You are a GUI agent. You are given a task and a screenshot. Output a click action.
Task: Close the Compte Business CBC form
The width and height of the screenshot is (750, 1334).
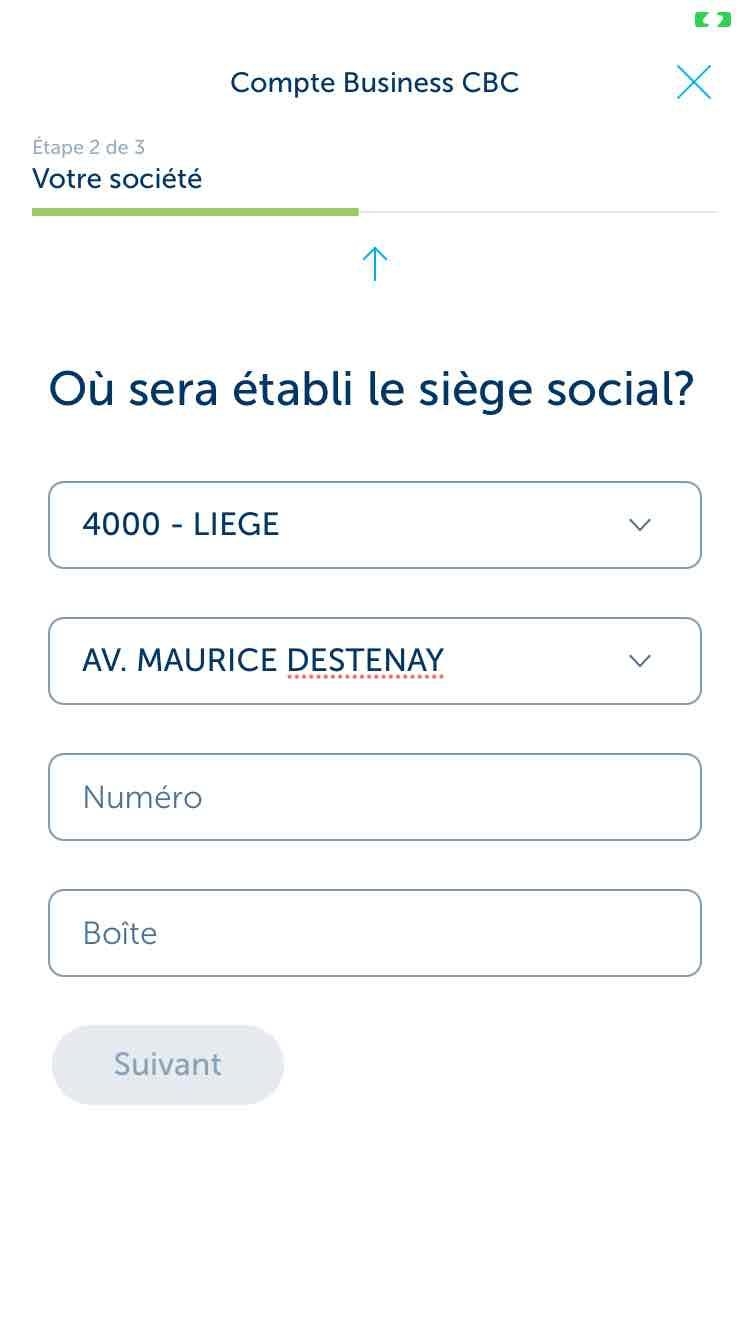(x=694, y=82)
